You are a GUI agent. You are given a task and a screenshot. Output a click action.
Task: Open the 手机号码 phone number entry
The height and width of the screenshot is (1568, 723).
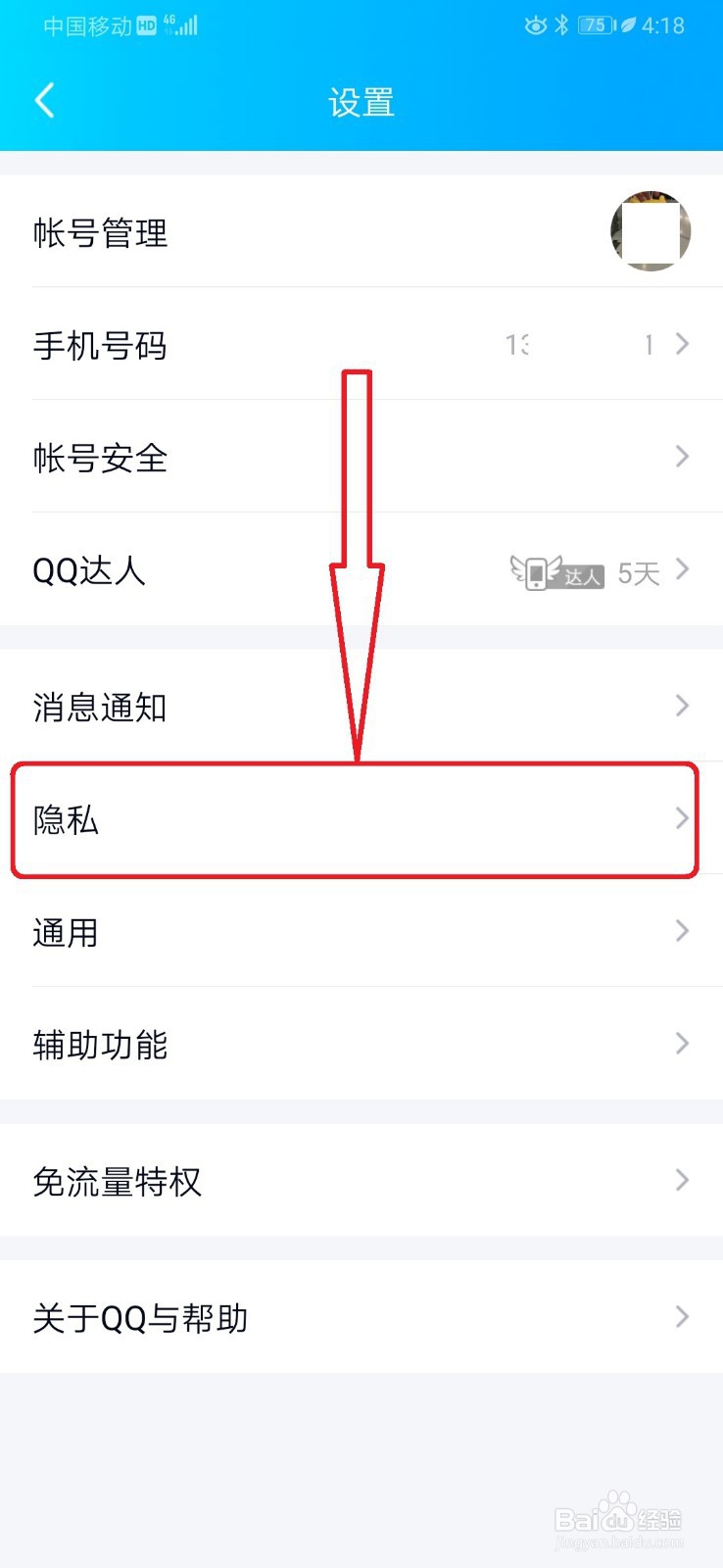361,345
